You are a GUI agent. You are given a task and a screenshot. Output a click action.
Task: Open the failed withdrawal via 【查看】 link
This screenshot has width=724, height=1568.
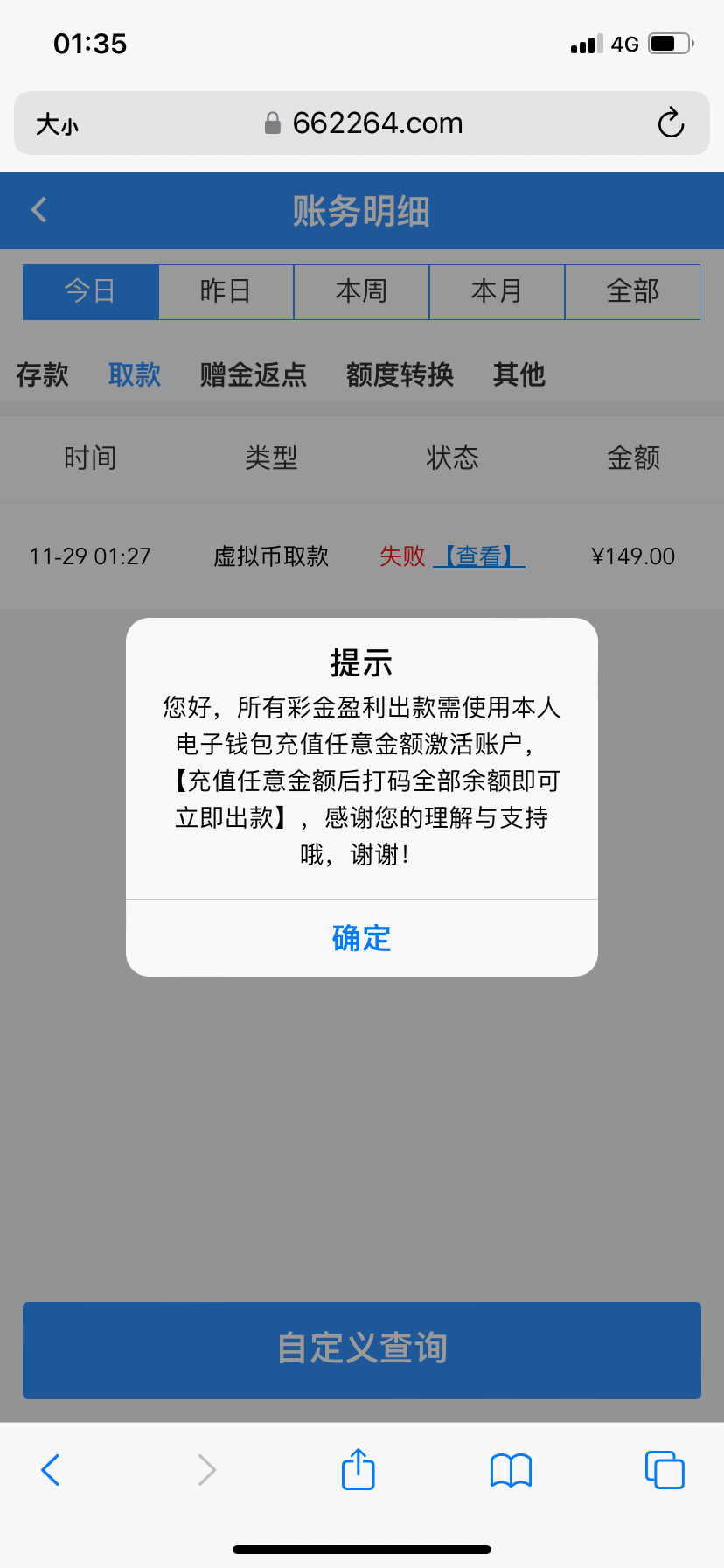478,556
